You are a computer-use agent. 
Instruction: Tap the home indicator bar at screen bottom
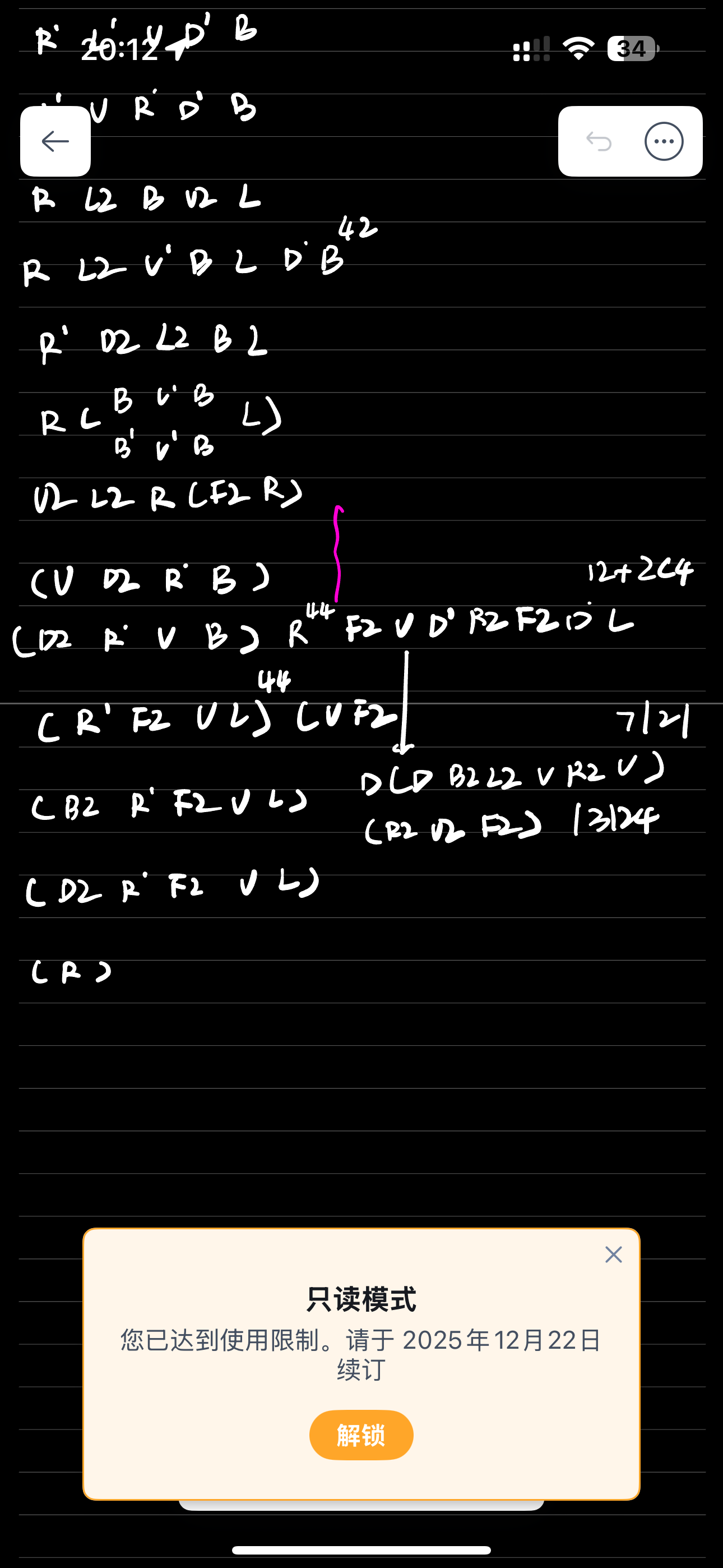click(361, 1549)
